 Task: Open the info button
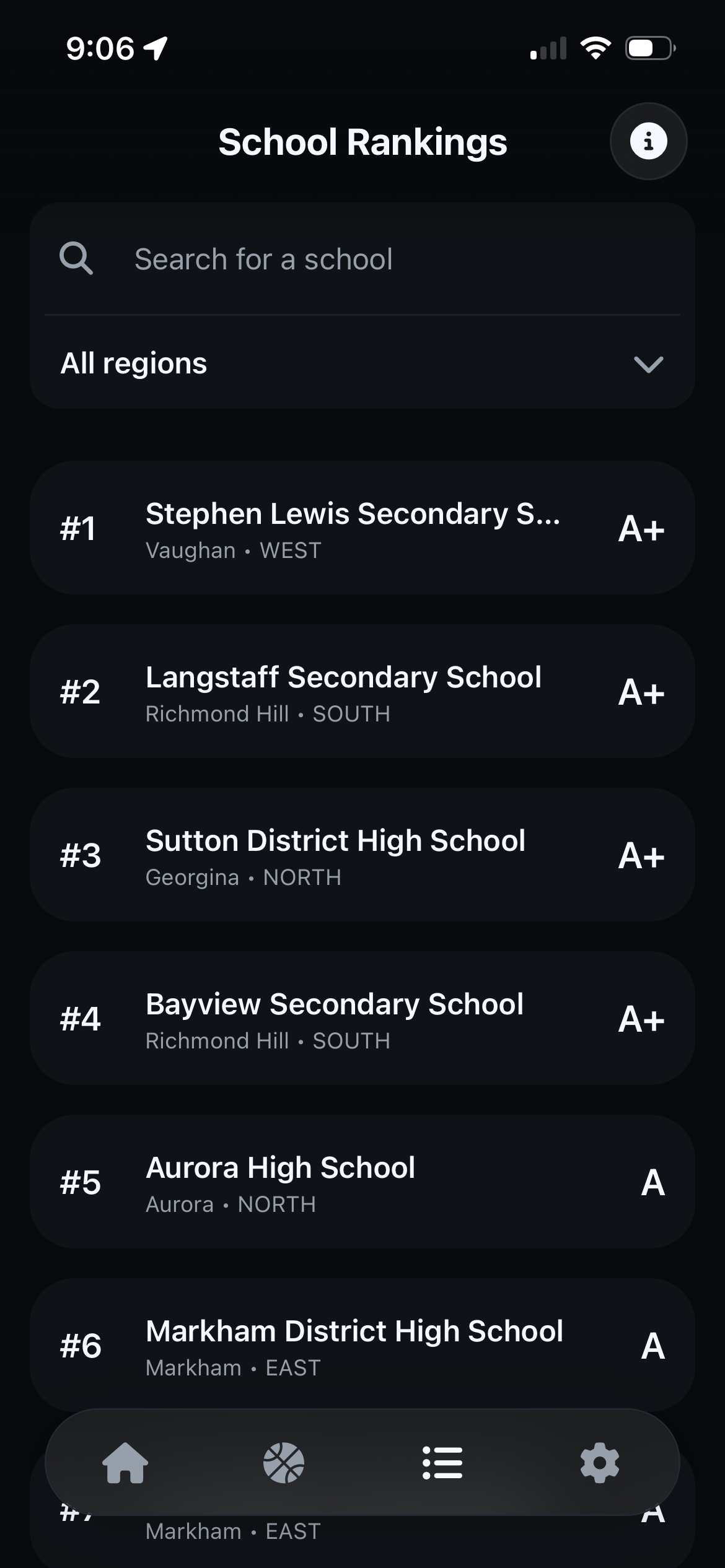tap(648, 141)
